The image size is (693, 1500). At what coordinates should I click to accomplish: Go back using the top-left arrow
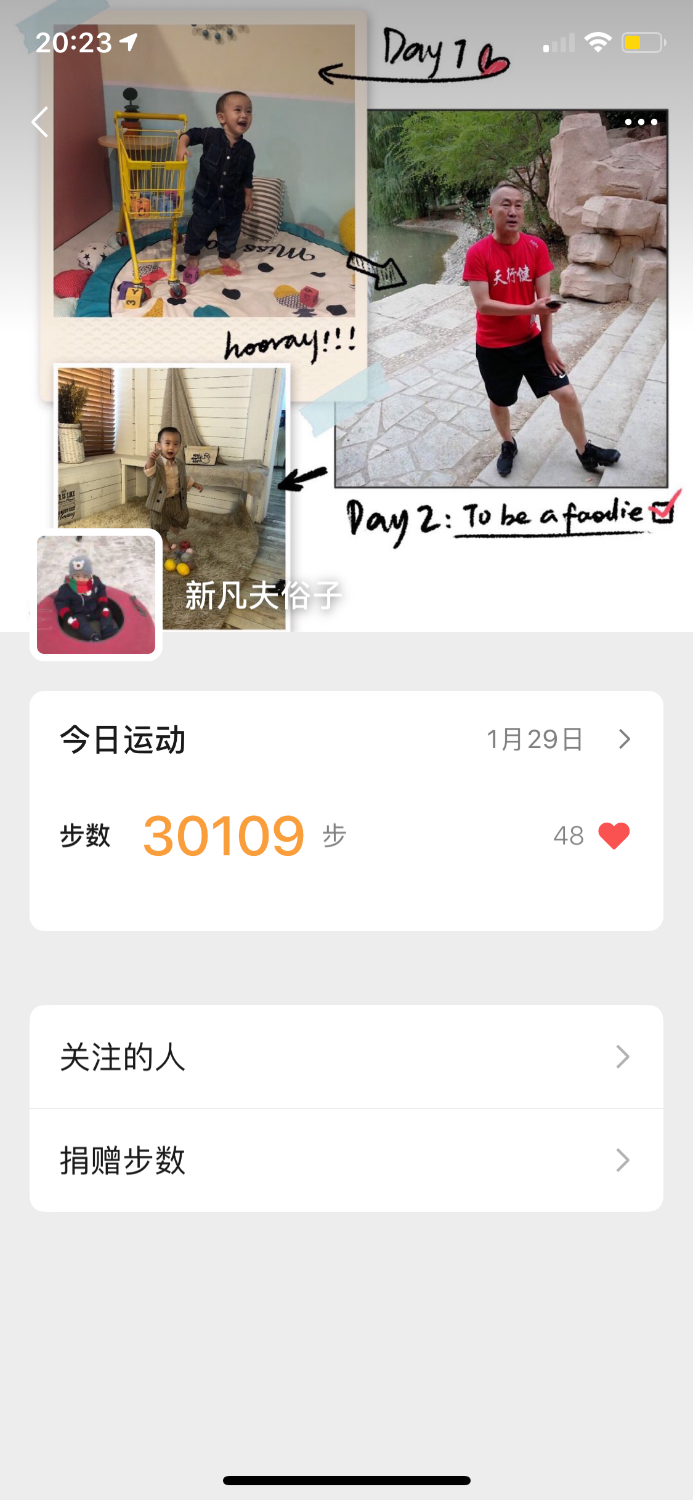tap(40, 122)
